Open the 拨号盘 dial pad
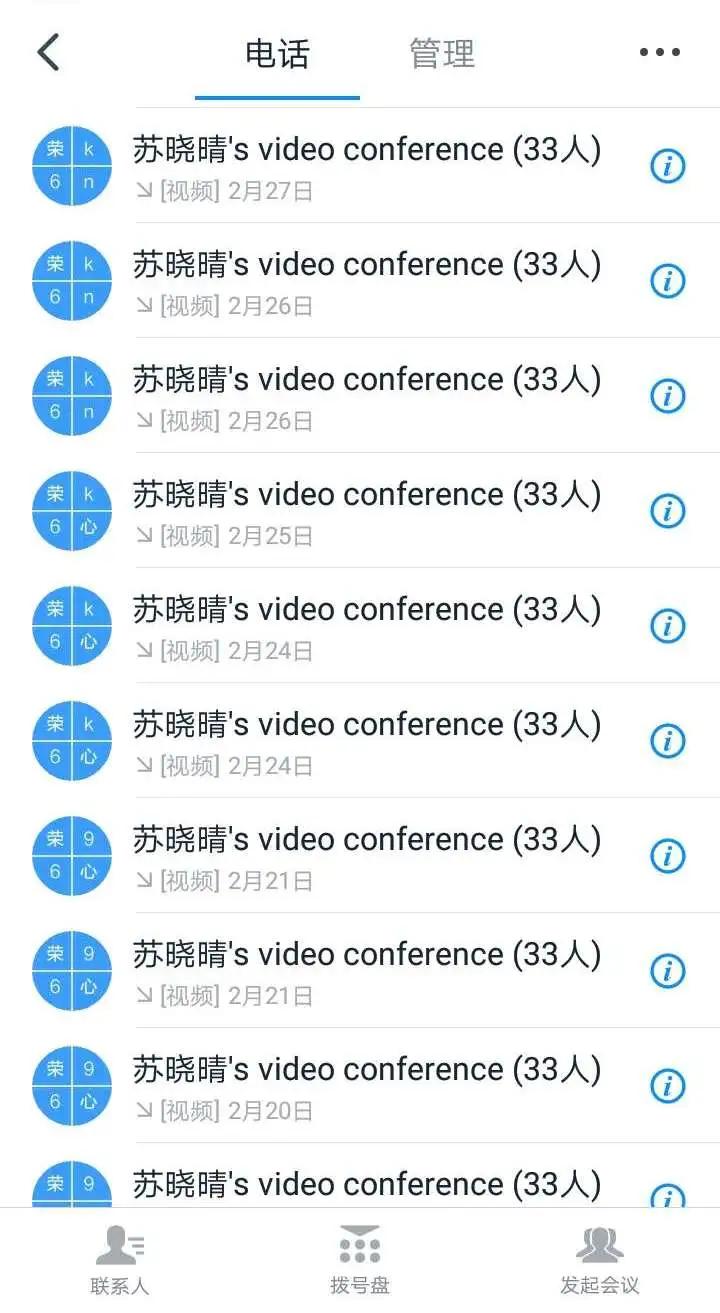Screen dimensions: 720x1313 tap(360, 1260)
